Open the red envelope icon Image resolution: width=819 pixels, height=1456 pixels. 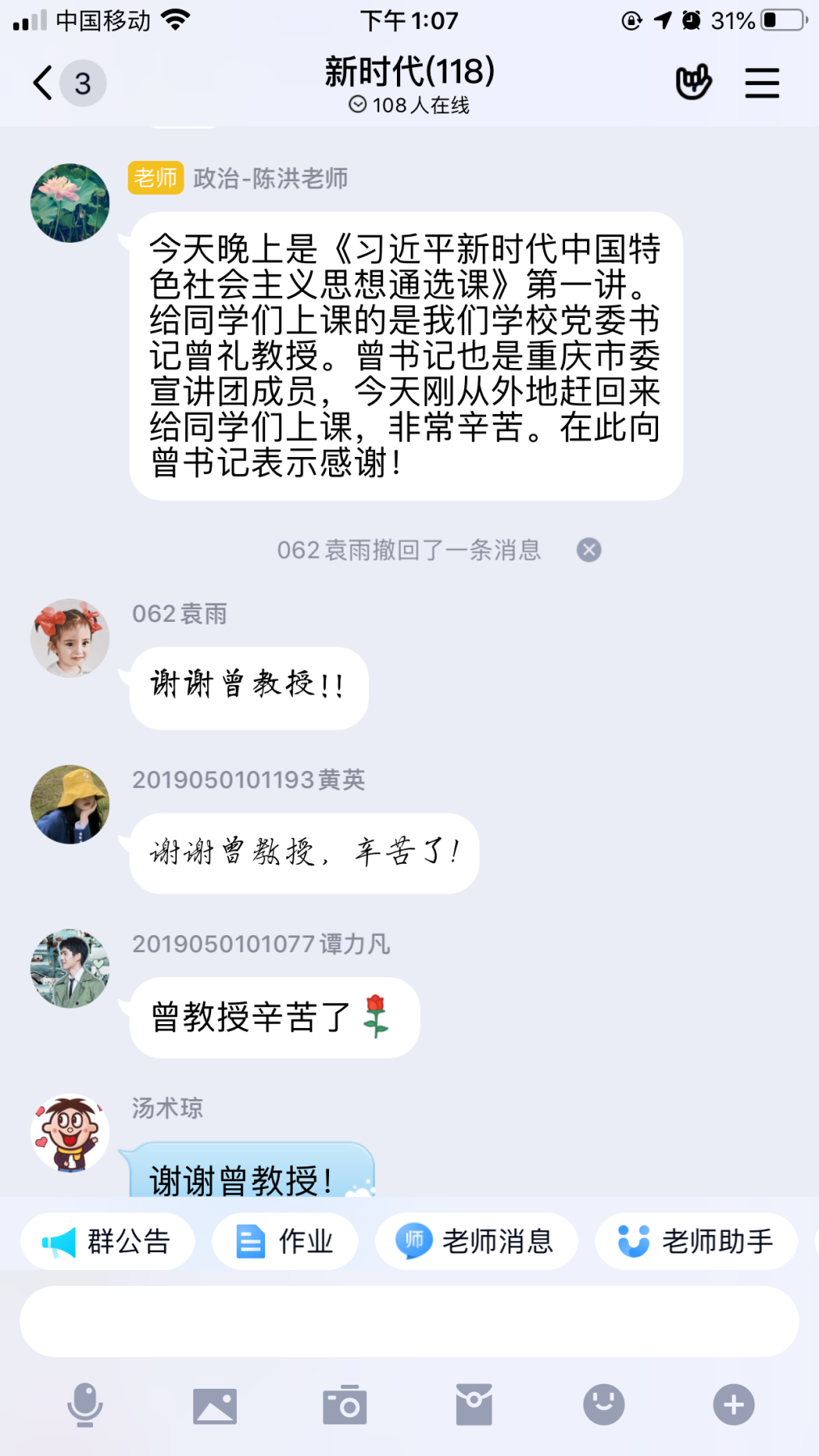point(474,1405)
